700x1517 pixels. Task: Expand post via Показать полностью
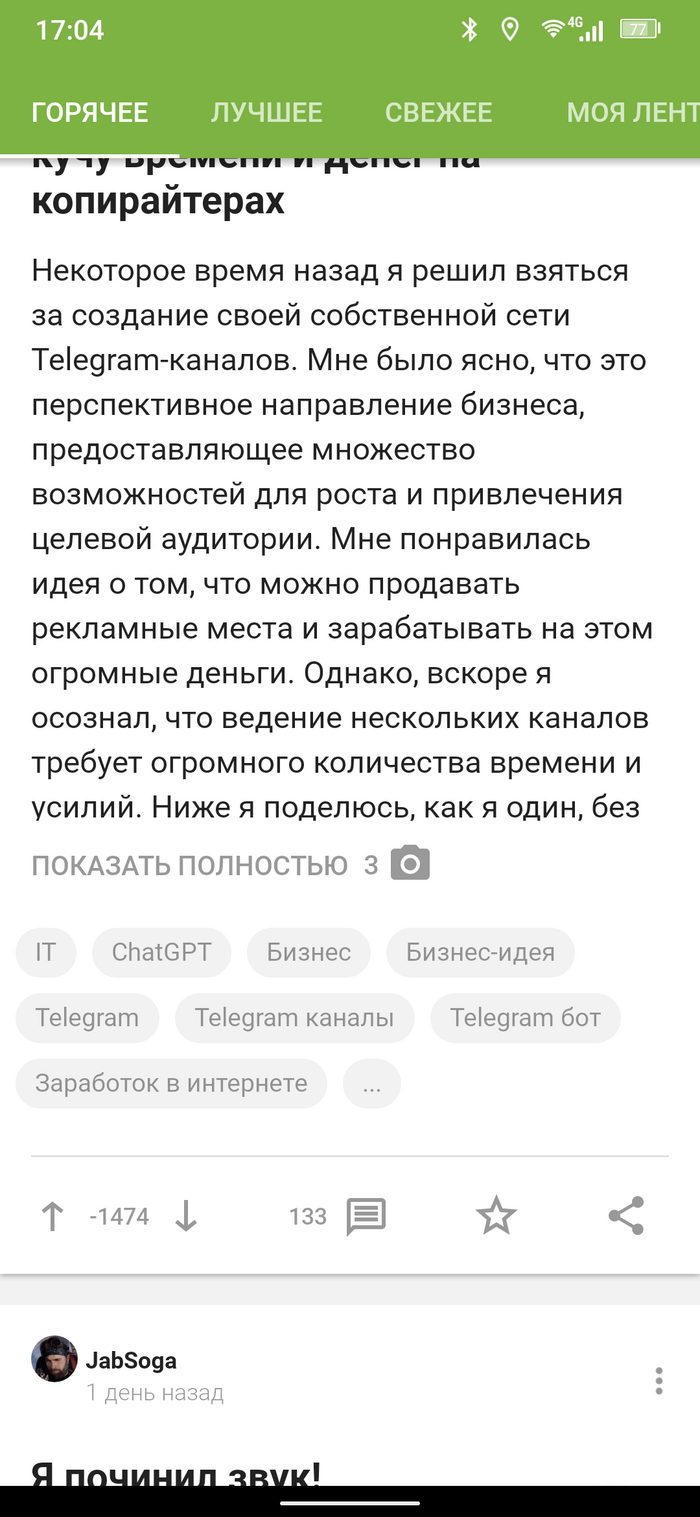click(189, 865)
